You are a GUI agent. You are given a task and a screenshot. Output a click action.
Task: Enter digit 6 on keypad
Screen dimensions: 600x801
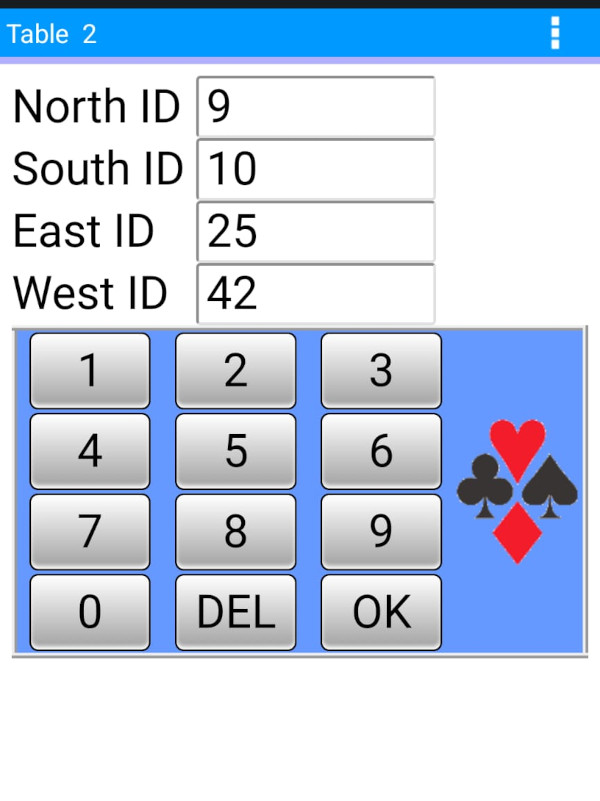pyautogui.click(x=381, y=451)
